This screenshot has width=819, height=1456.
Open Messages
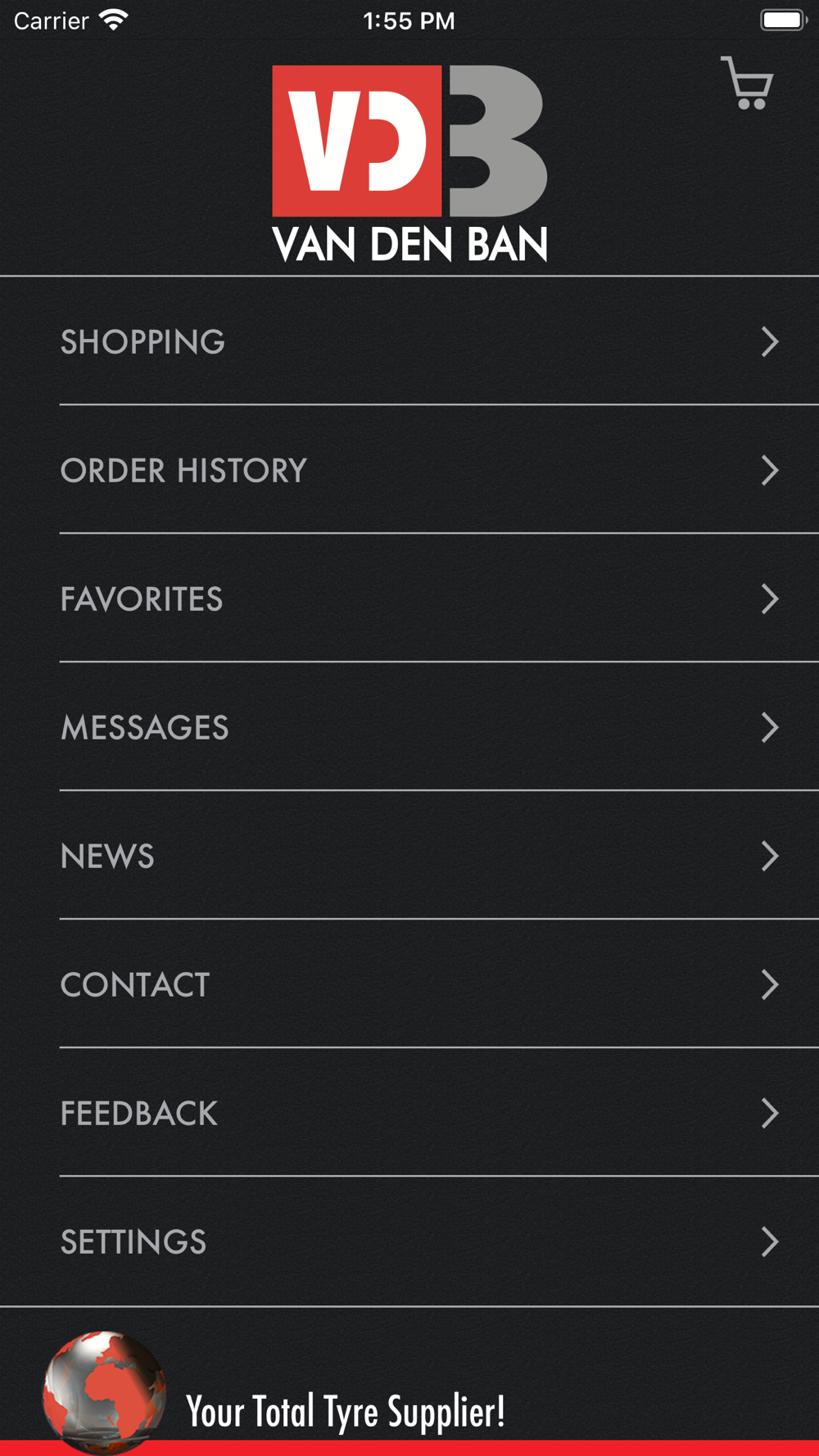pyautogui.click(x=409, y=727)
